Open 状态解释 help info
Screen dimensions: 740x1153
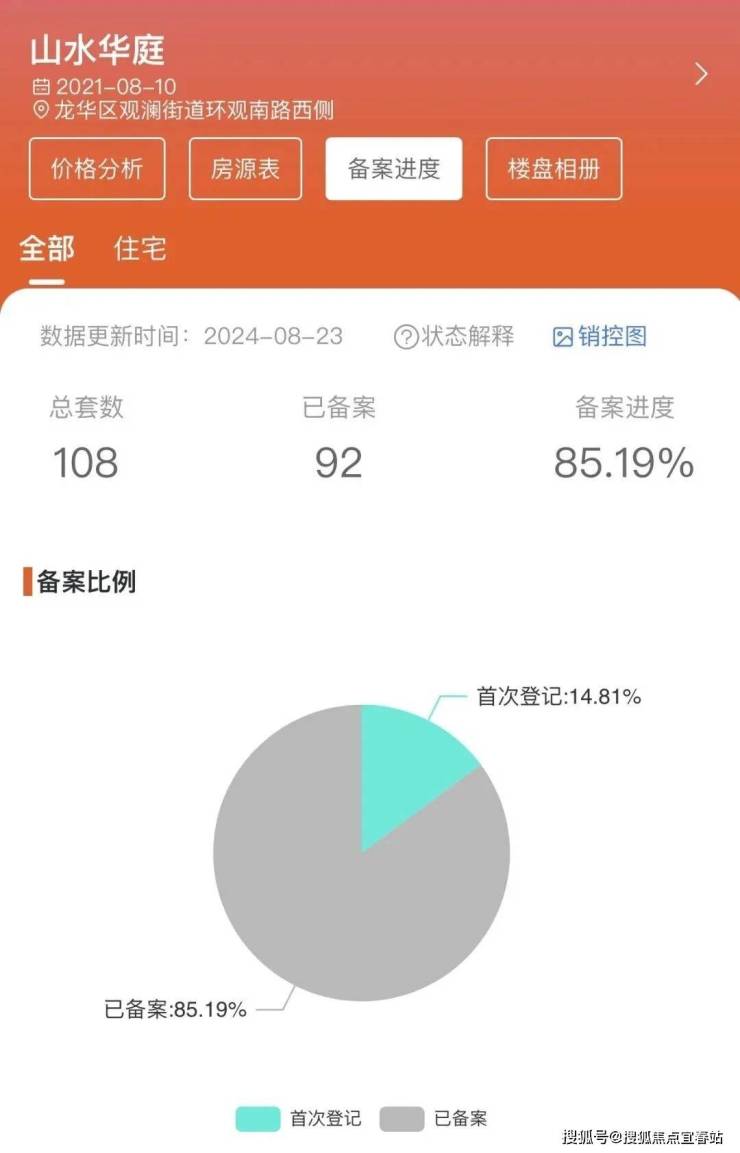click(x=455, y=336)
